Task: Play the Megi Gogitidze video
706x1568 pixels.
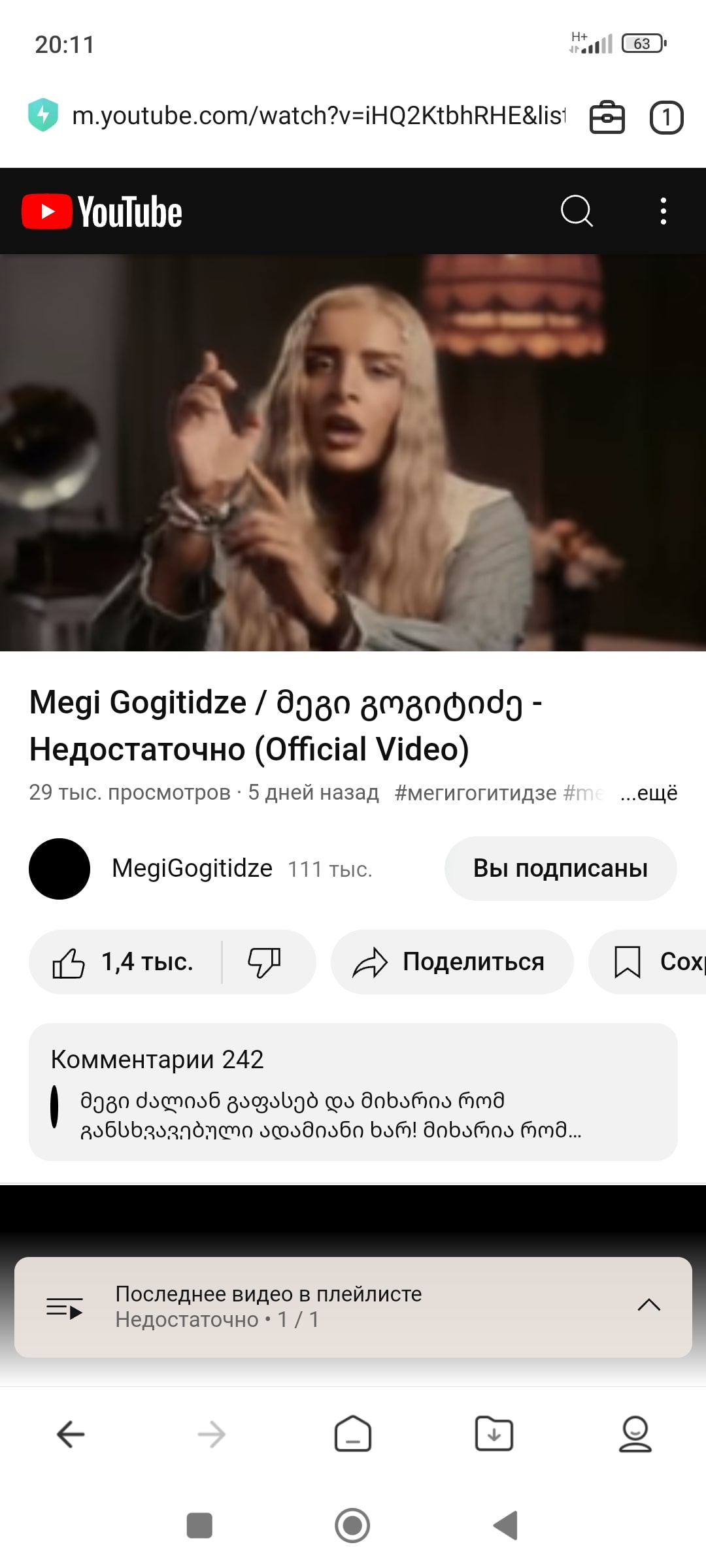Action: pos(353,452)
